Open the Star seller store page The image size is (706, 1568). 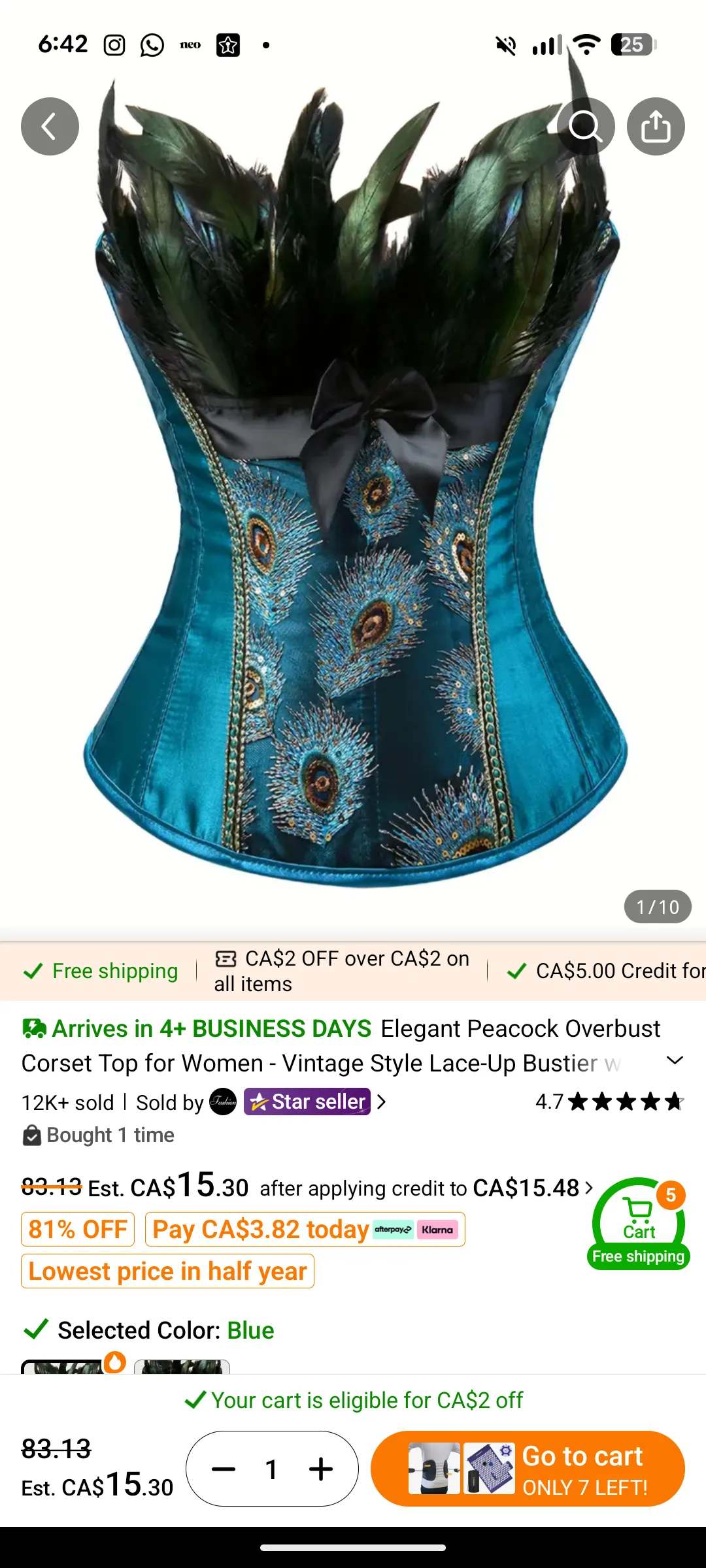point(307,1102)
